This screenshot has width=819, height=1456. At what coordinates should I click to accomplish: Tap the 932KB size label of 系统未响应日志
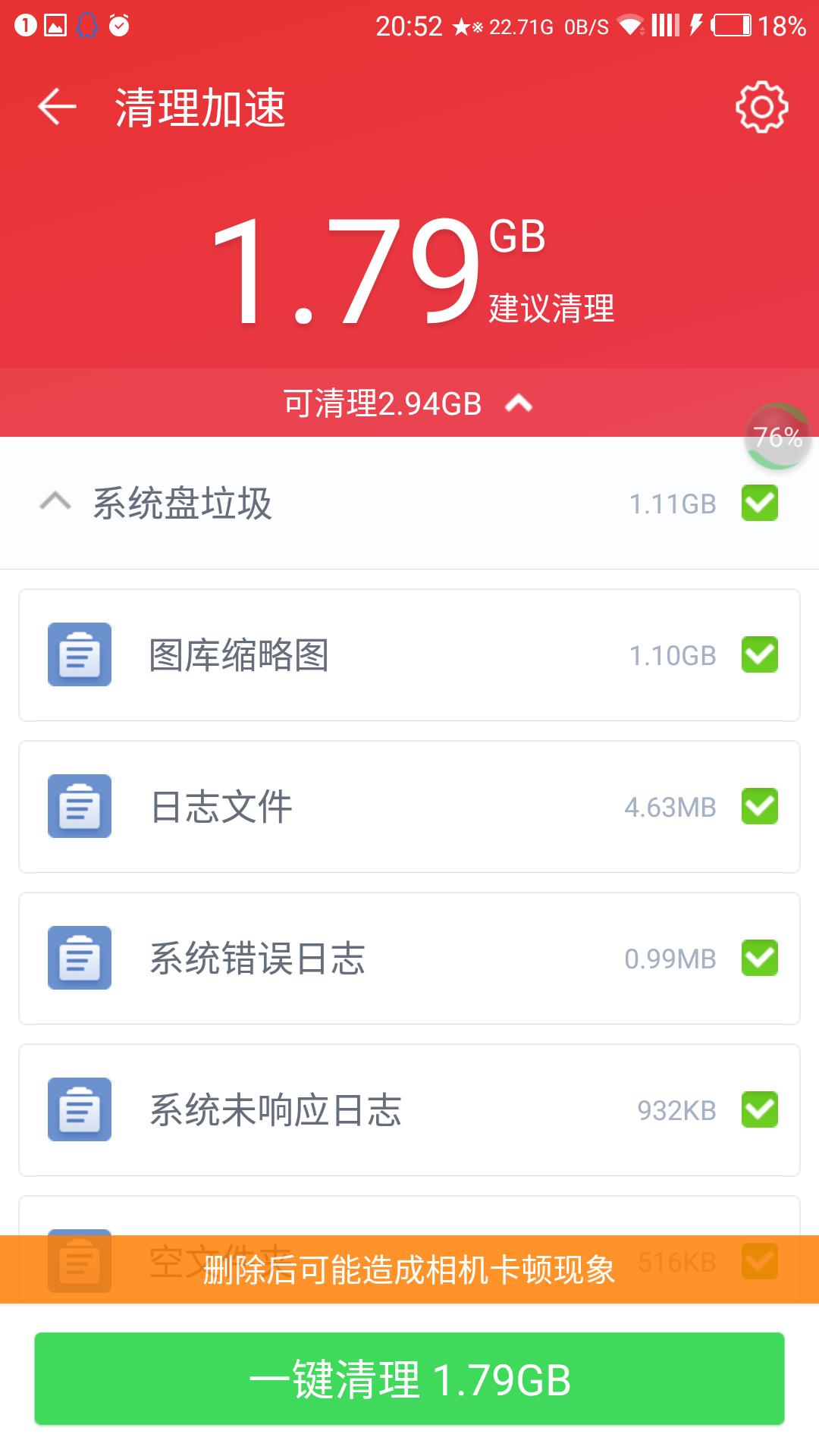[x=677, y=1110]
